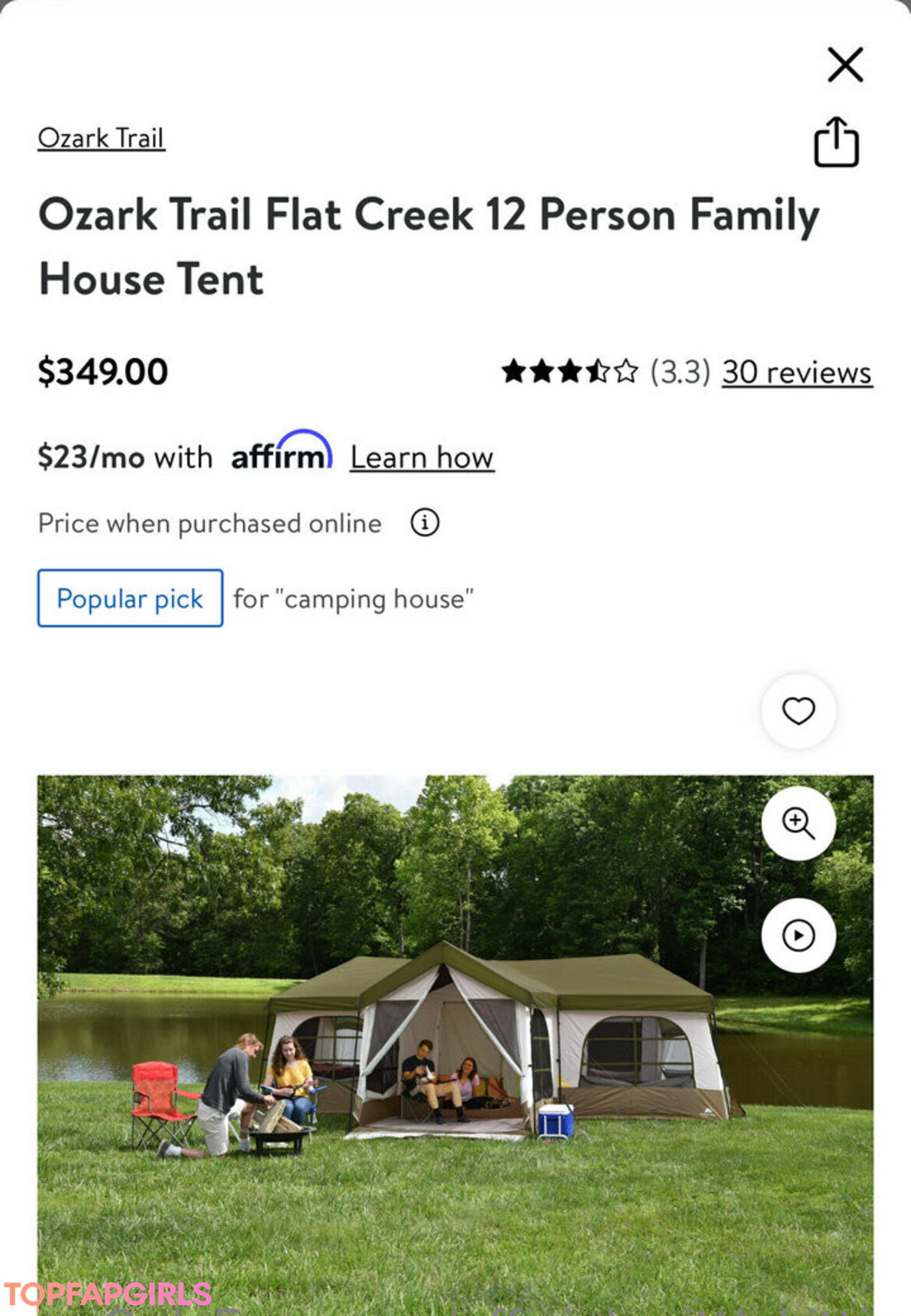Image resolution: width=911 pixels, height=1316 pixels.
Task: Open the 30 reviews link
Action: tap(796, 372)
